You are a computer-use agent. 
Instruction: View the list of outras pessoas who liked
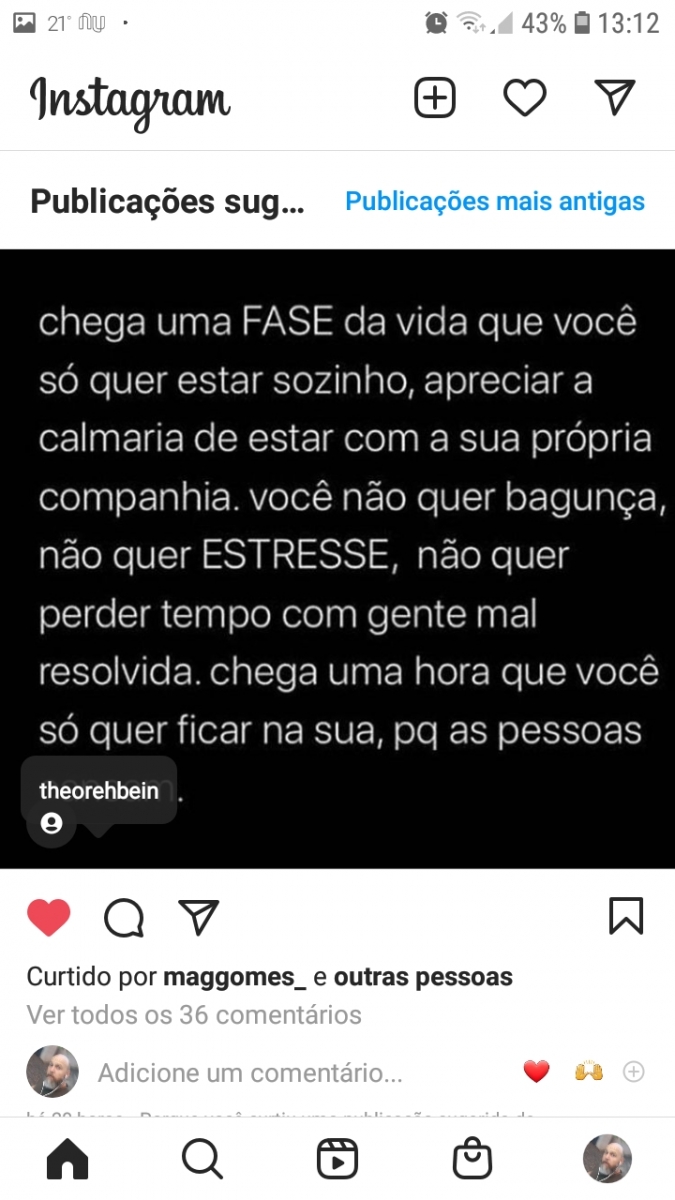tap(423, 977)
